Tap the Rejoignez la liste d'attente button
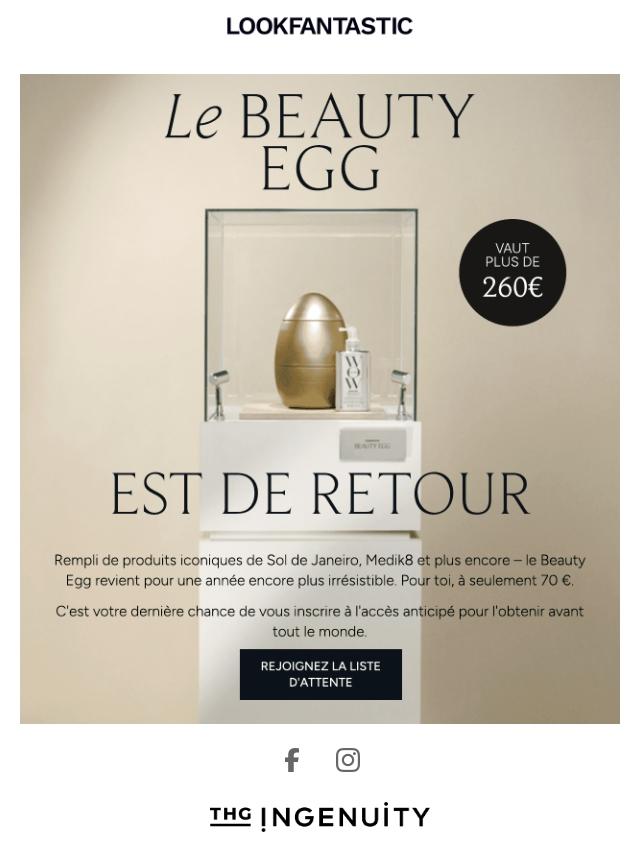640x854 pixels. point(320,674)
